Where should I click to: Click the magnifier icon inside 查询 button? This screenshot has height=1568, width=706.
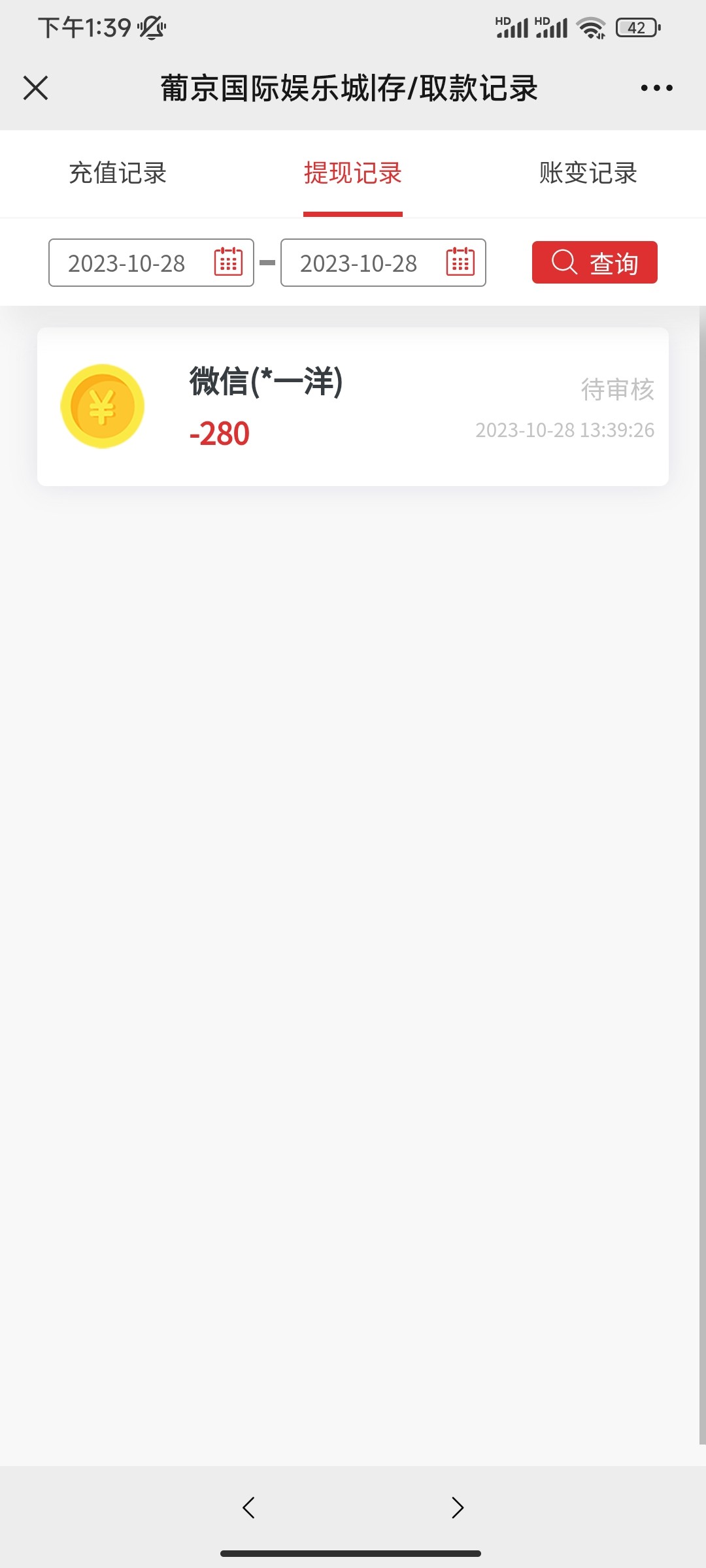coord(563,263)
